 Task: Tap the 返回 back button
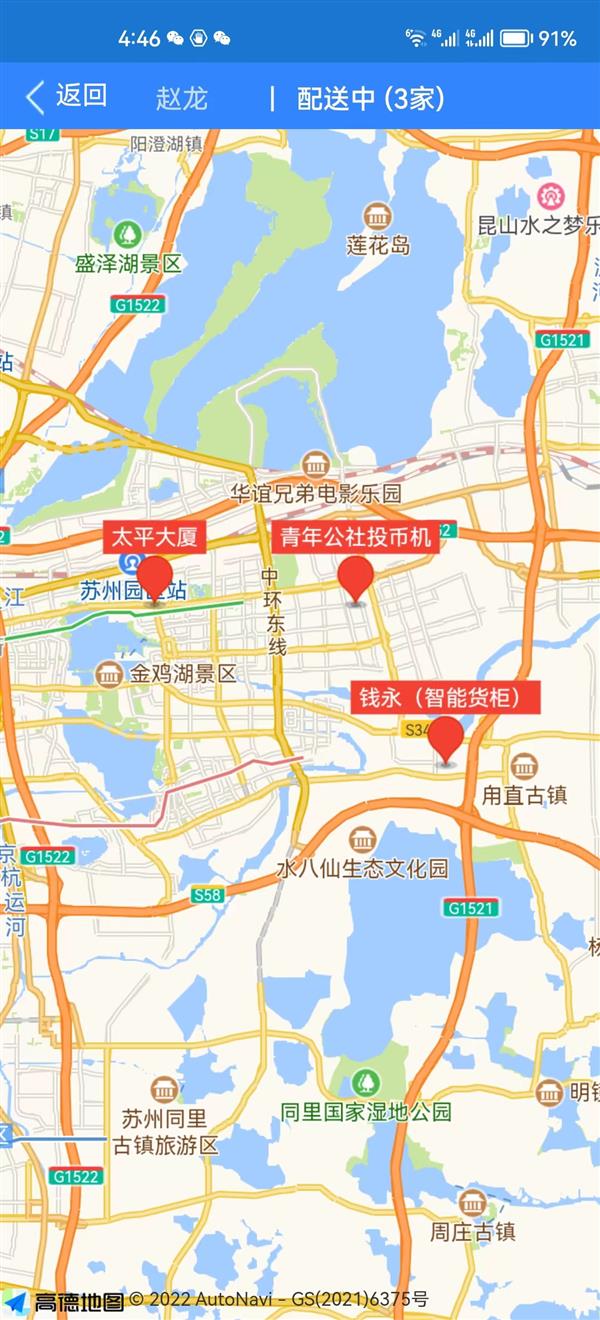pyautogui.click(x=66, y=97)
